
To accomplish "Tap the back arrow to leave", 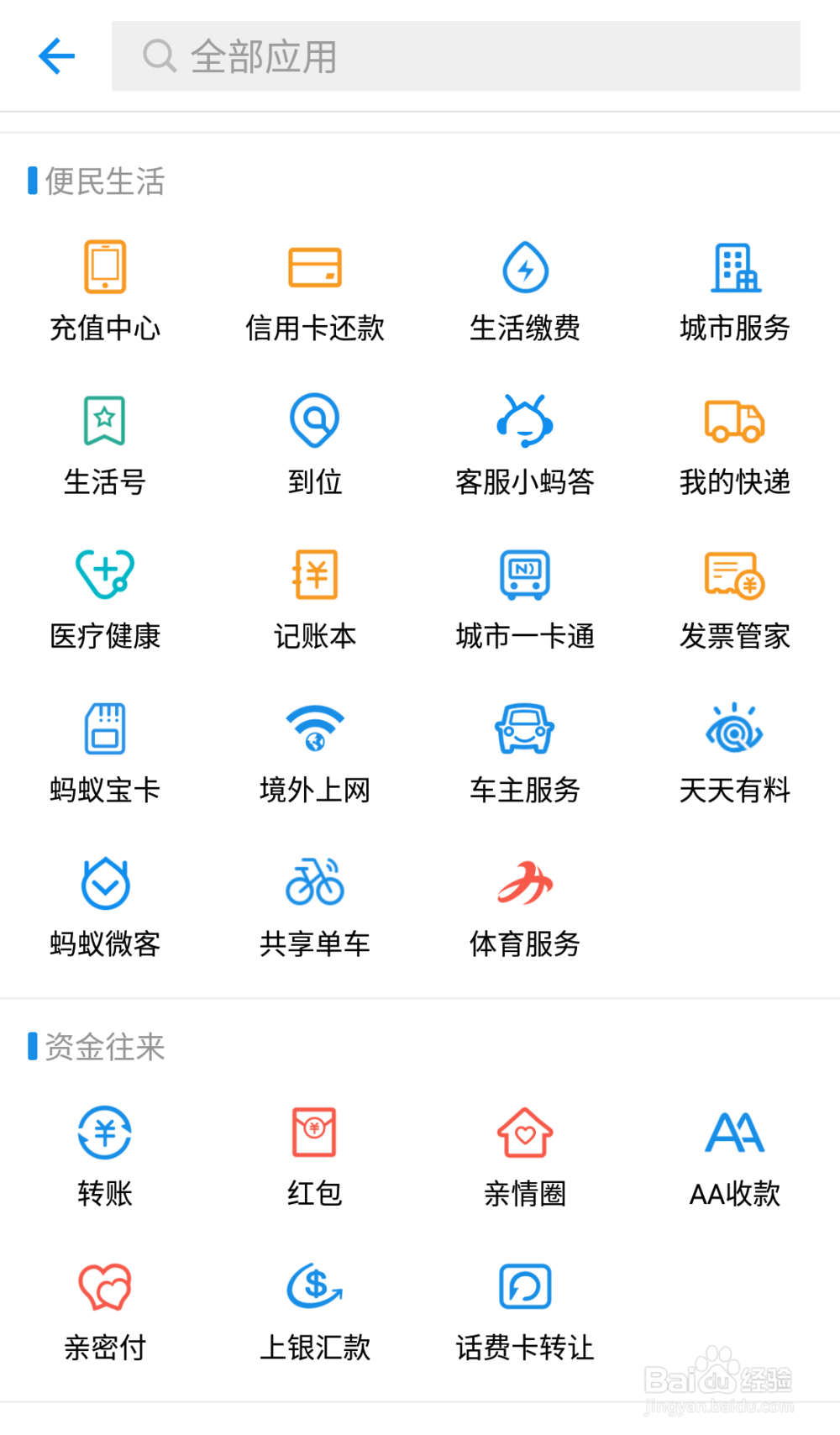I will pos(55,56).
